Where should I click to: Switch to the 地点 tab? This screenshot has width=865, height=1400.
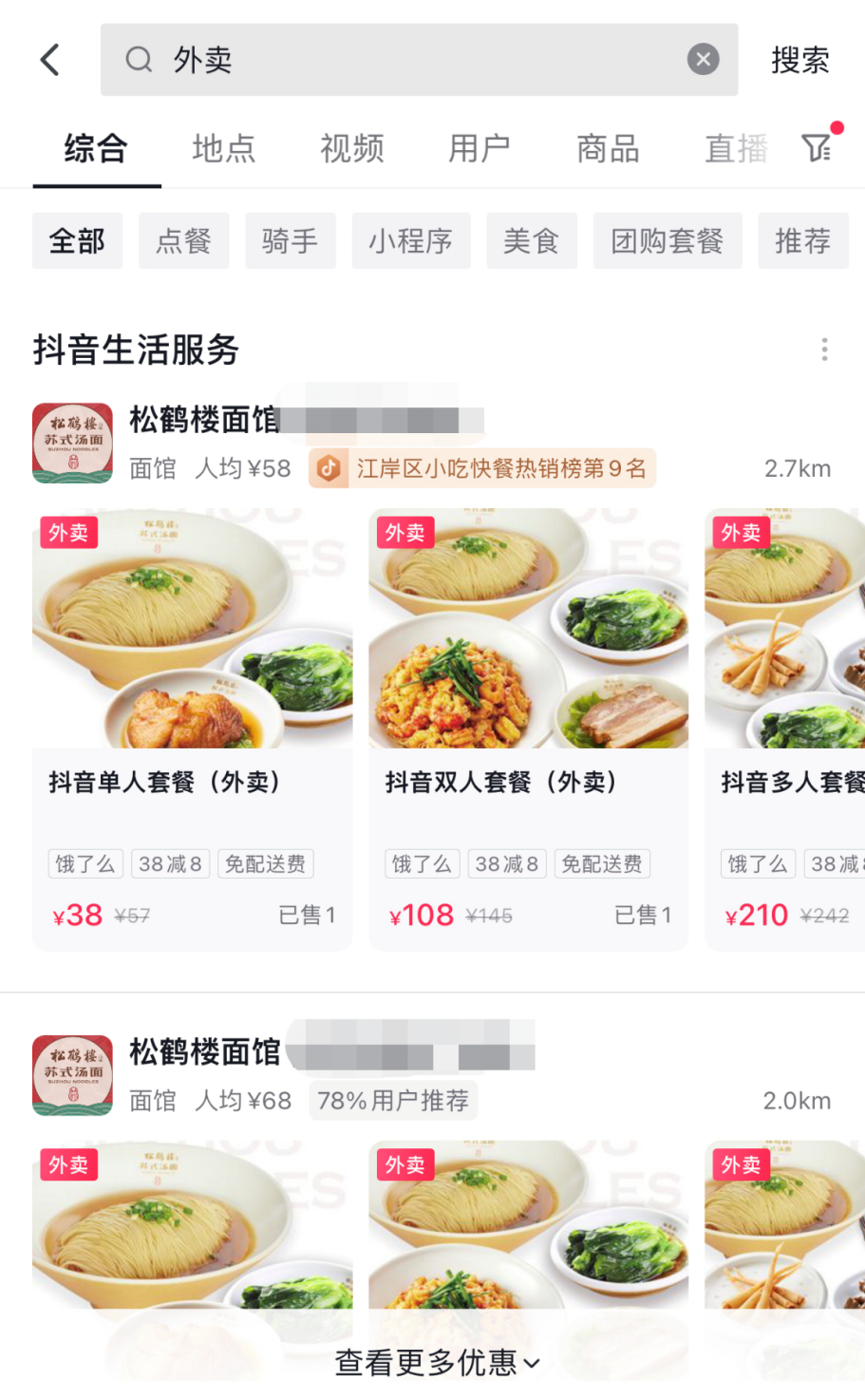tap(224, 149)
